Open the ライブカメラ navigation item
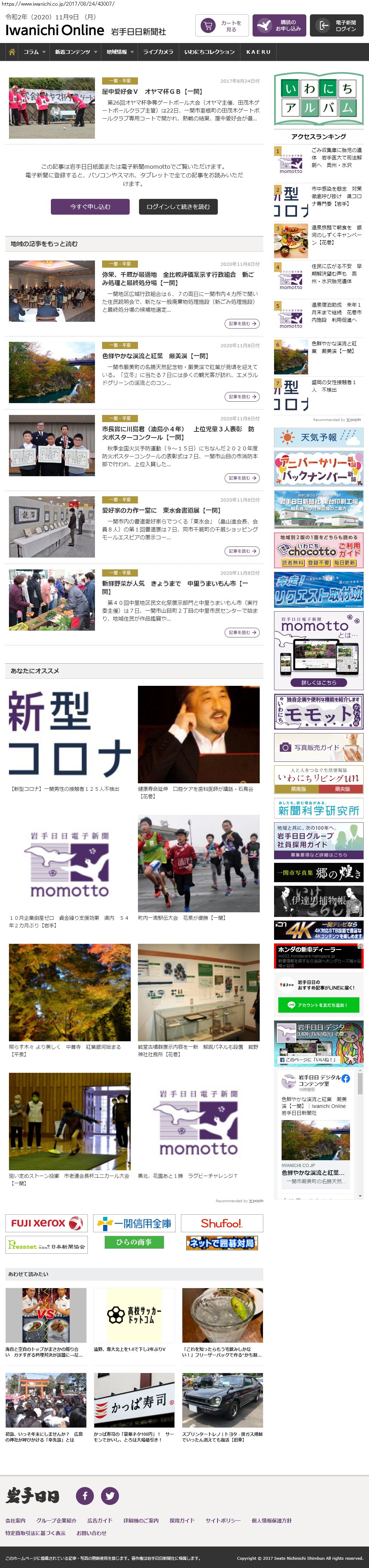Viewport: 369px width, 1568px height. tap(158, 52)
